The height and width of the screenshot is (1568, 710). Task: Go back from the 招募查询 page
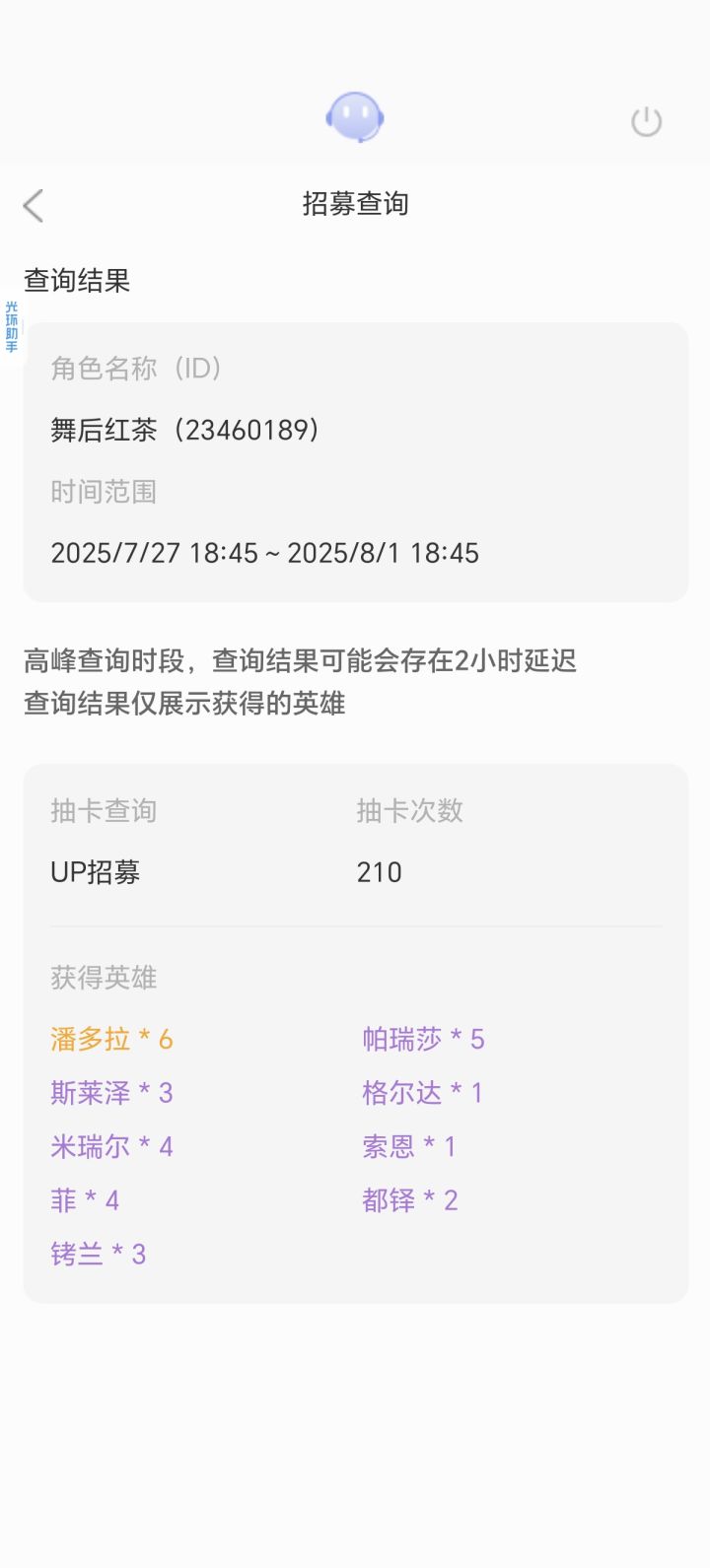coord(34,205)
